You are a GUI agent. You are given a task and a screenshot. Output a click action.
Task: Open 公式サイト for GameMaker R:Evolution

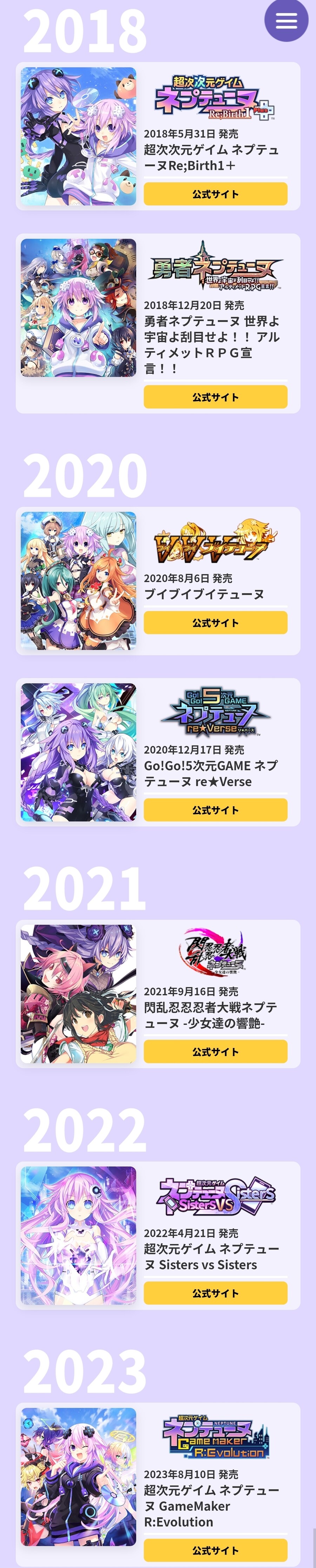215,1550
